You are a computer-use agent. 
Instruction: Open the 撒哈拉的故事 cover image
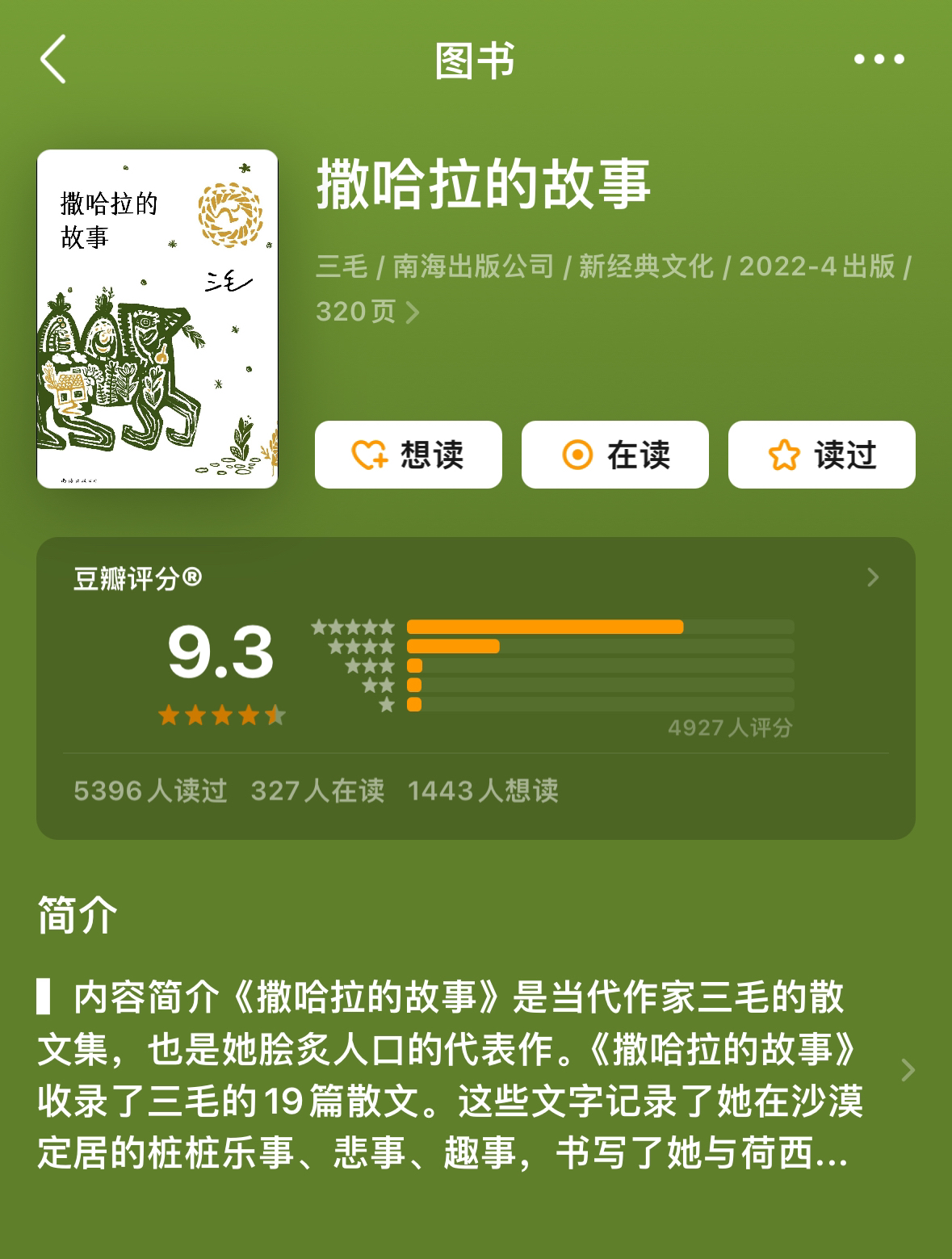point(157,319)
